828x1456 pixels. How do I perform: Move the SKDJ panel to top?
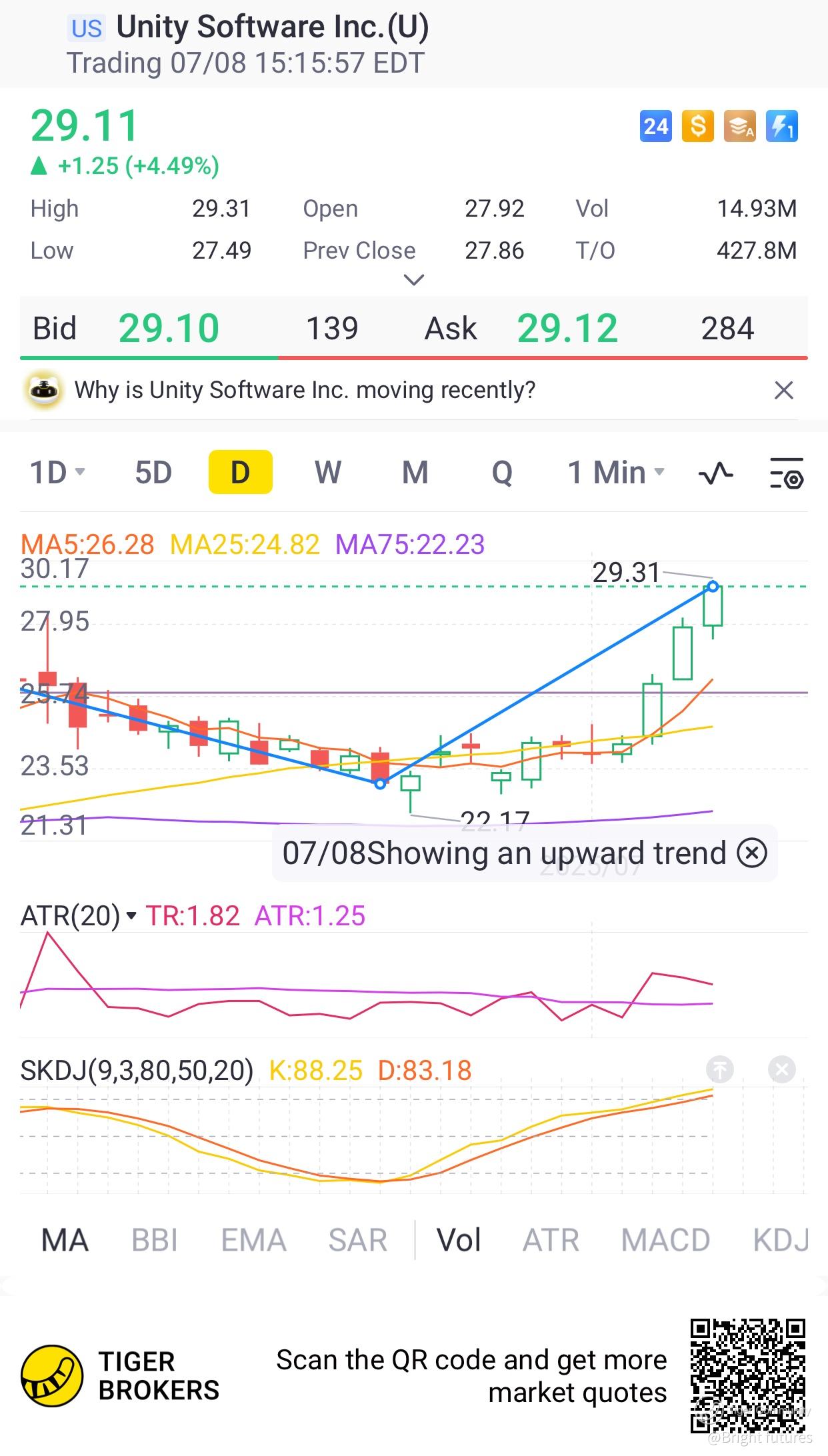tap(720, 1070)
